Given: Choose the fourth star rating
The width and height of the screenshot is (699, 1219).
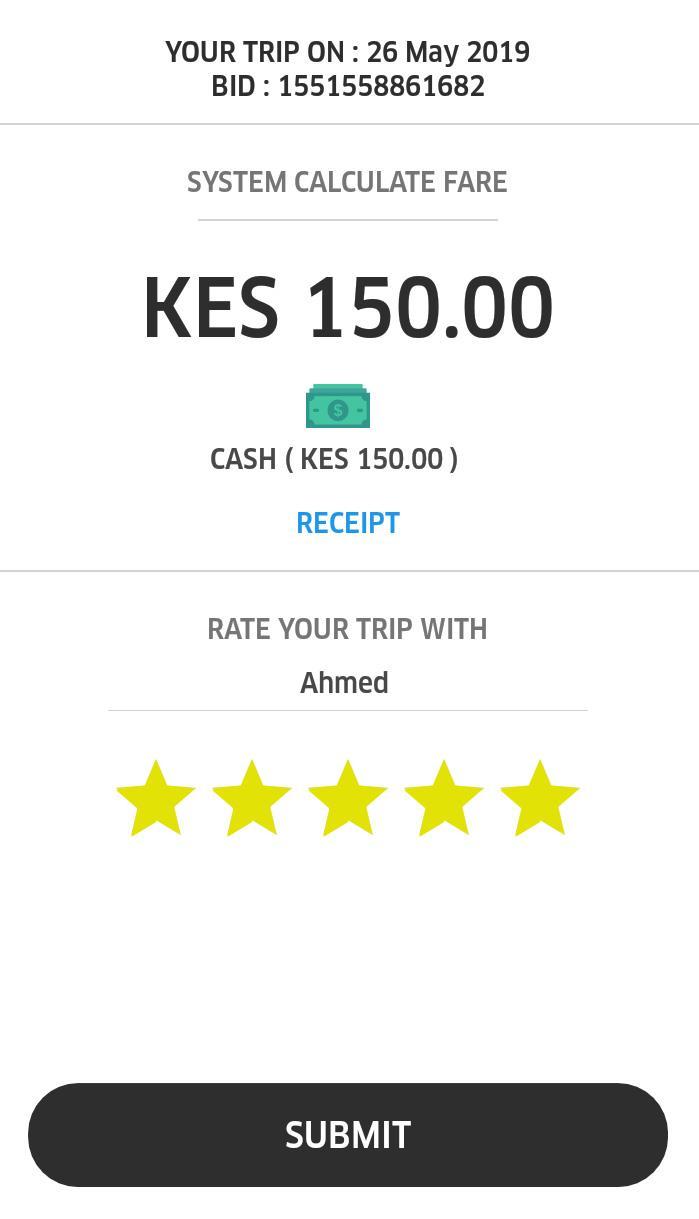Looking at the screenshot, I should pyautogui.click(x=444, y=799).
